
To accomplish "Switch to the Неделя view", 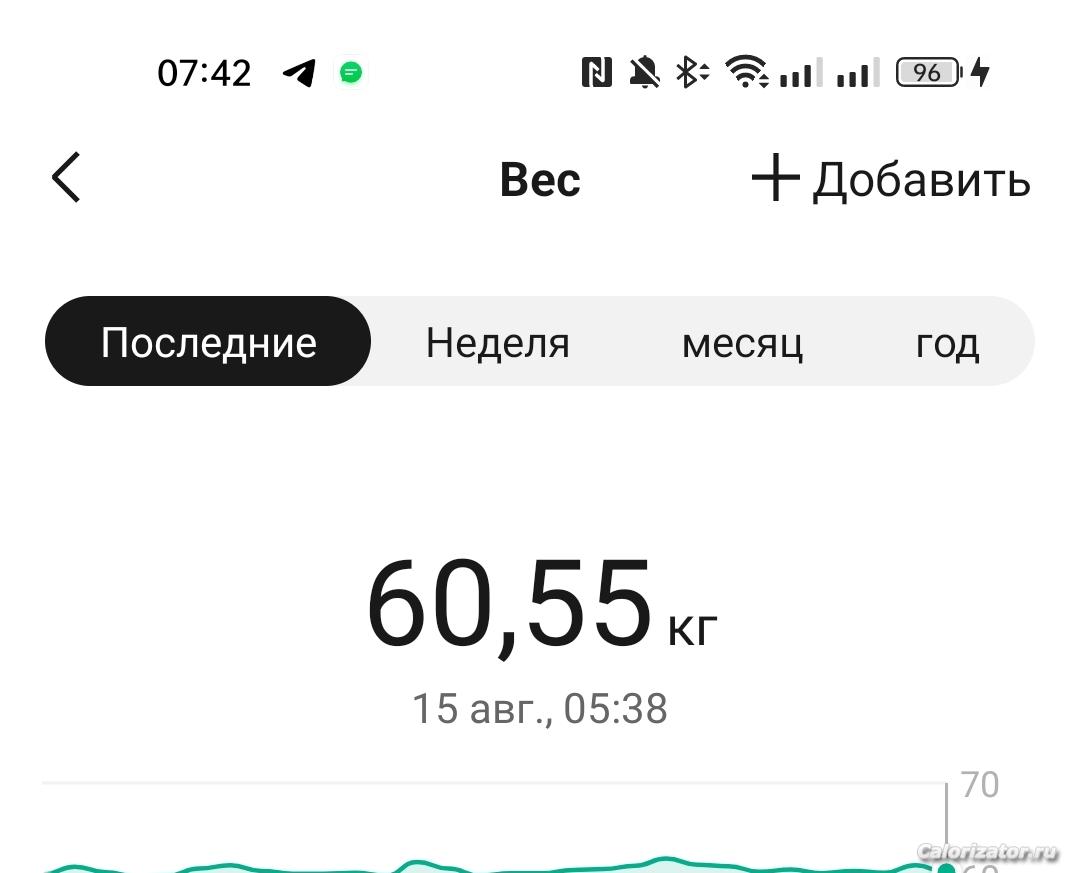I will point(497,343).
